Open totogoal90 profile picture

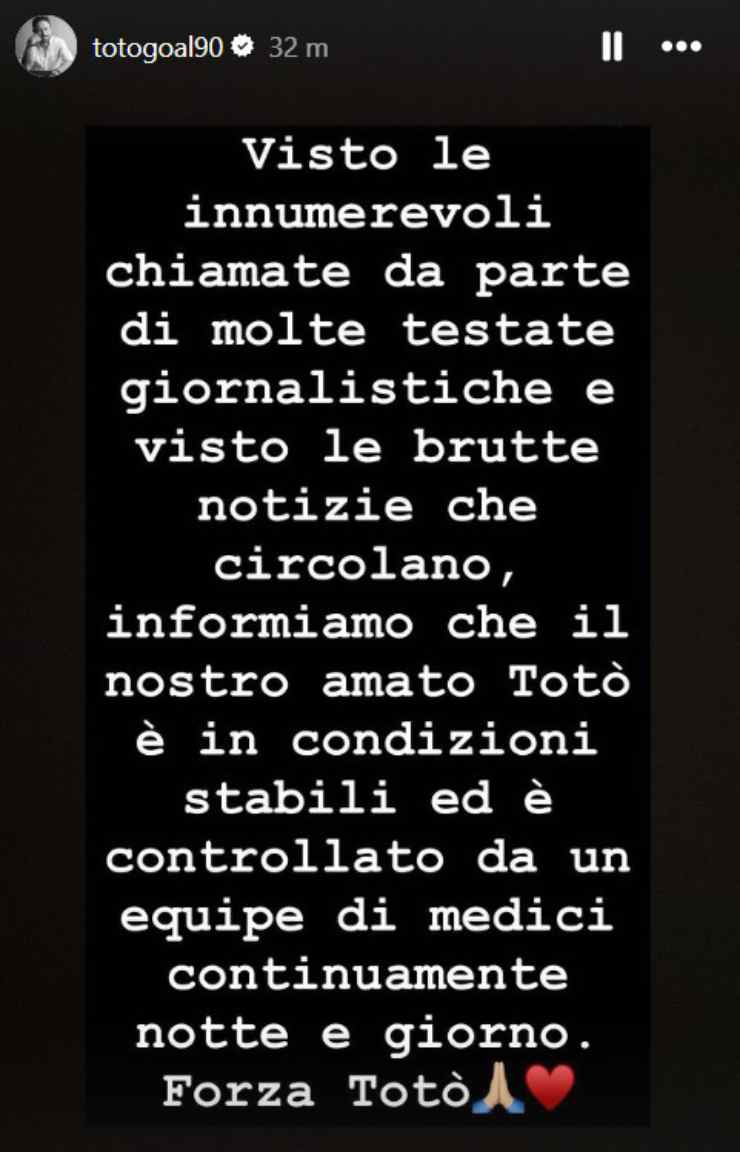tap(46, 47)
